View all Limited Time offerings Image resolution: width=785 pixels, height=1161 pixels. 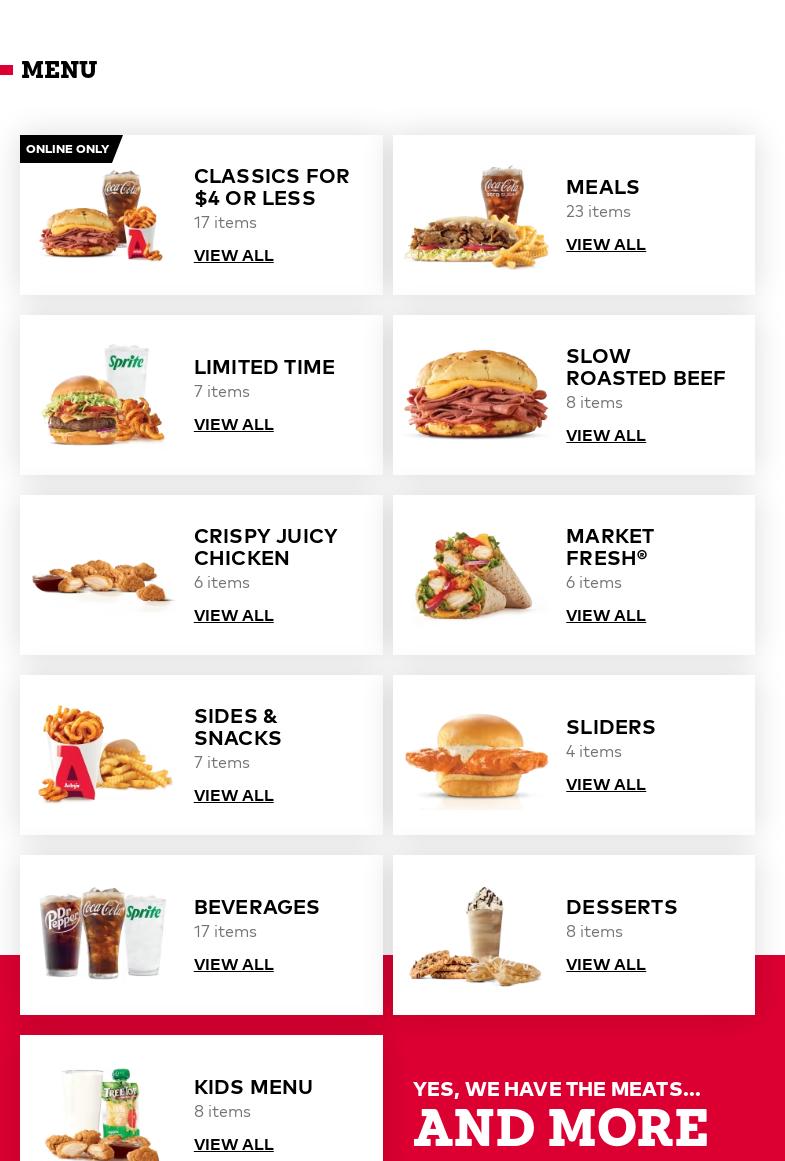[233, 425]
